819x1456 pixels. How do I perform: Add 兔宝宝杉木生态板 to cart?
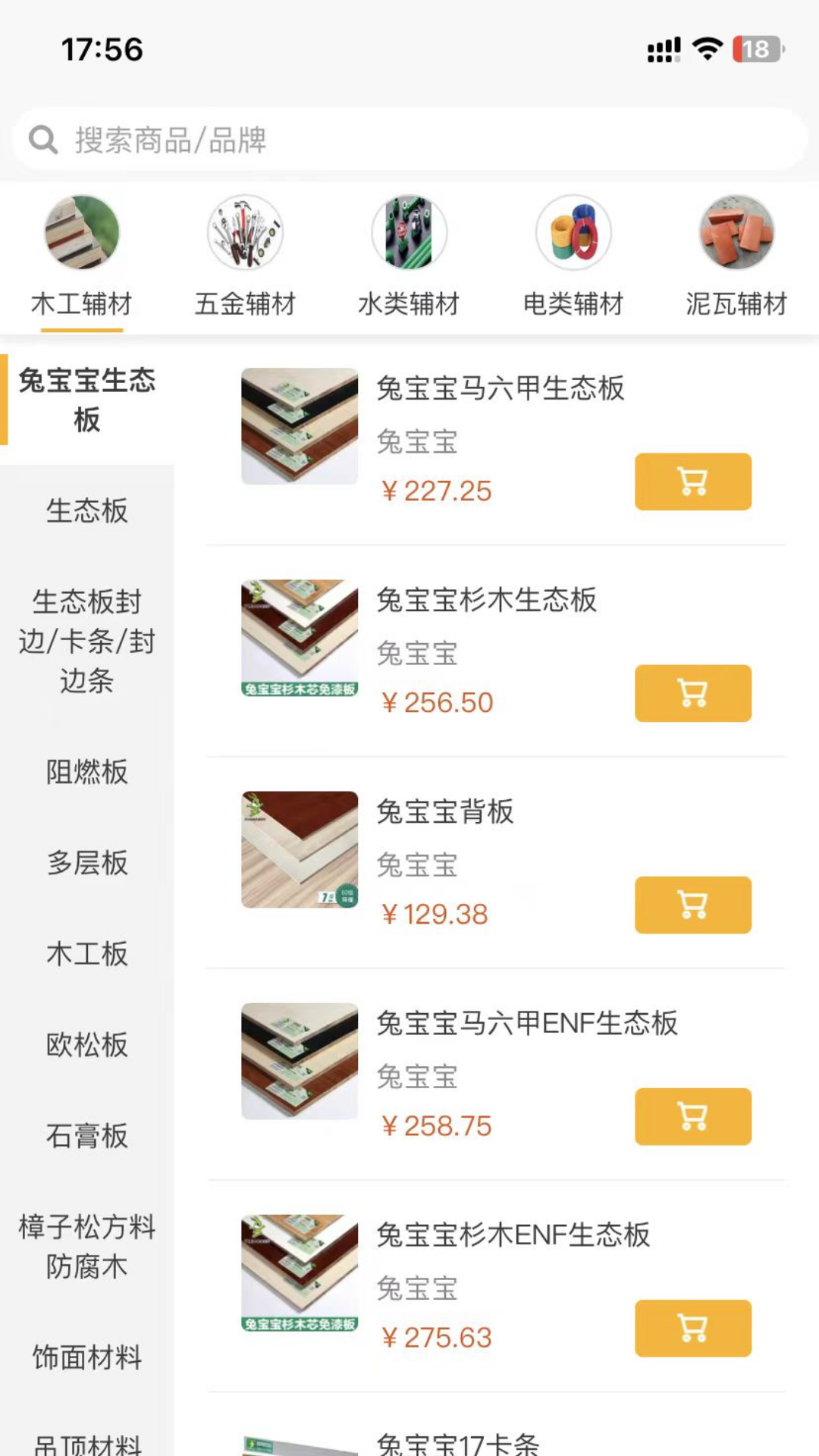[692, 694]
